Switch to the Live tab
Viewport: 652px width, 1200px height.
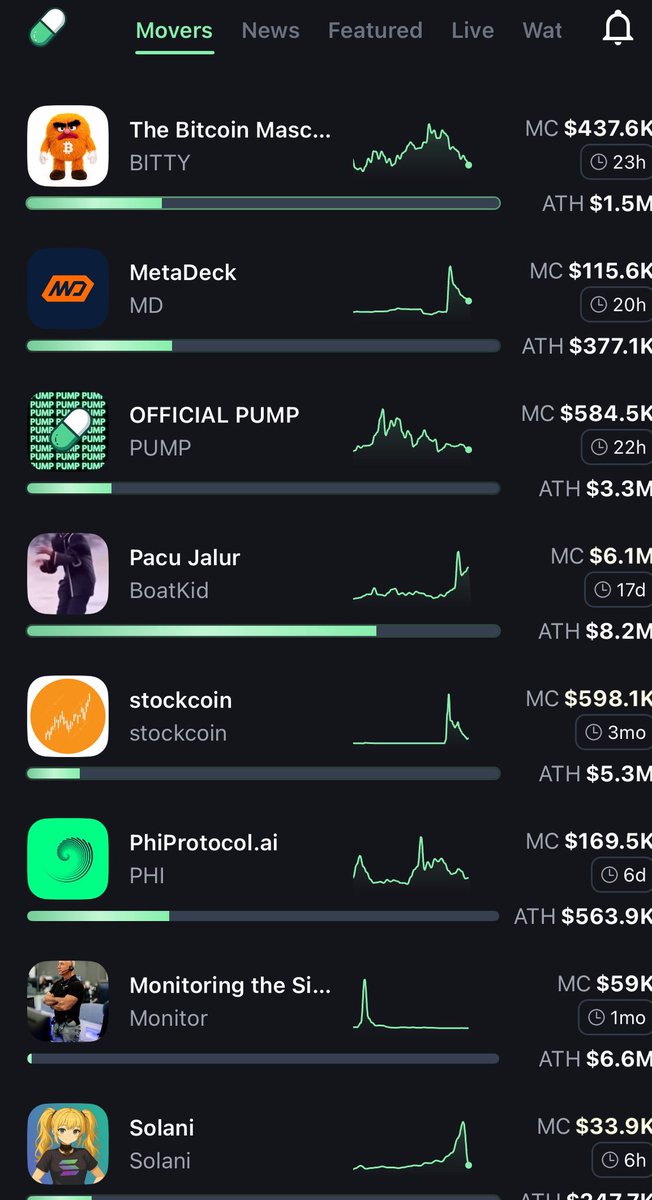[x=472, y=30]
